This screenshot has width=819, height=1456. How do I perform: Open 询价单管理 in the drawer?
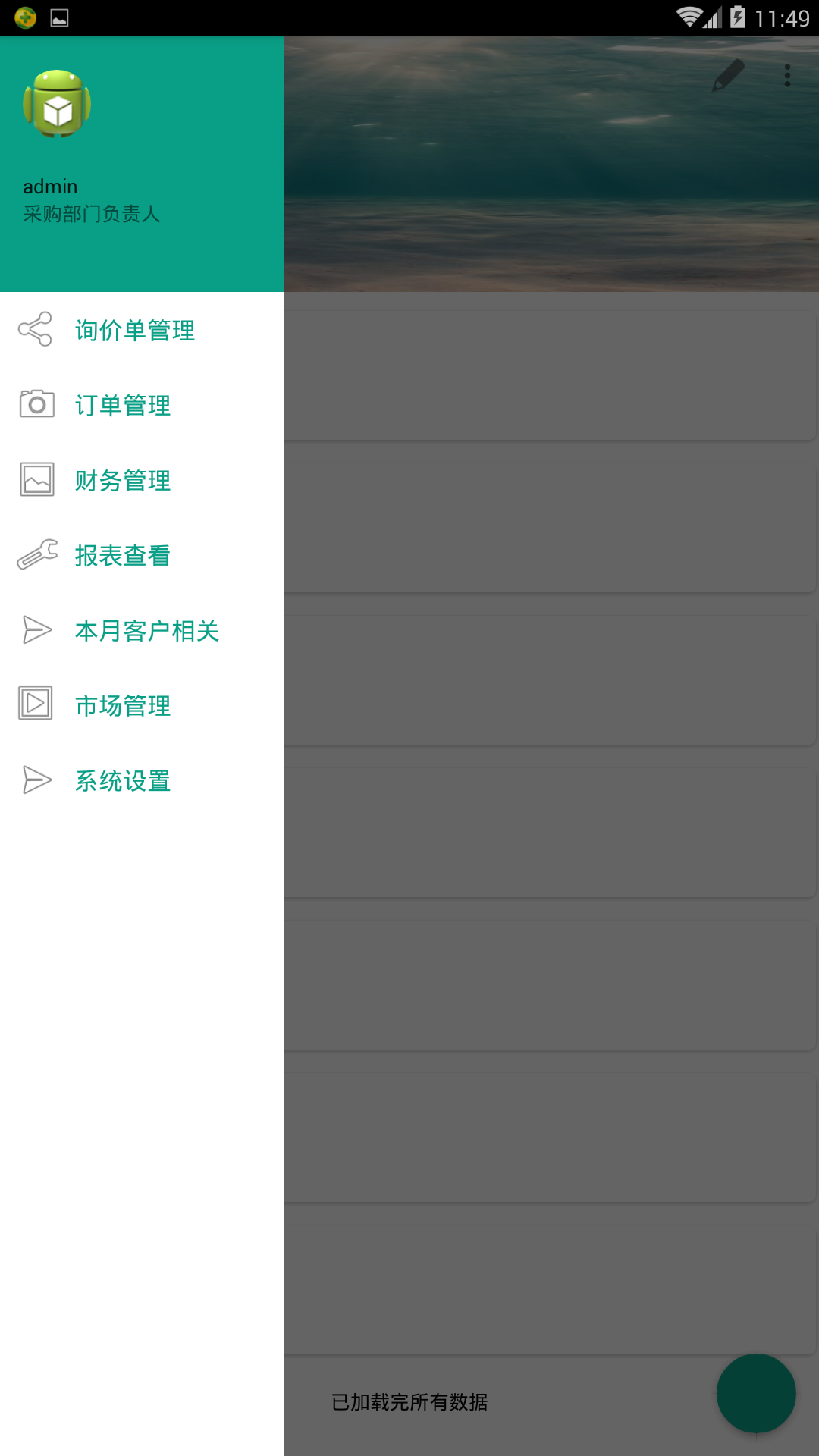pyautogui.click(x=135, y=330)
